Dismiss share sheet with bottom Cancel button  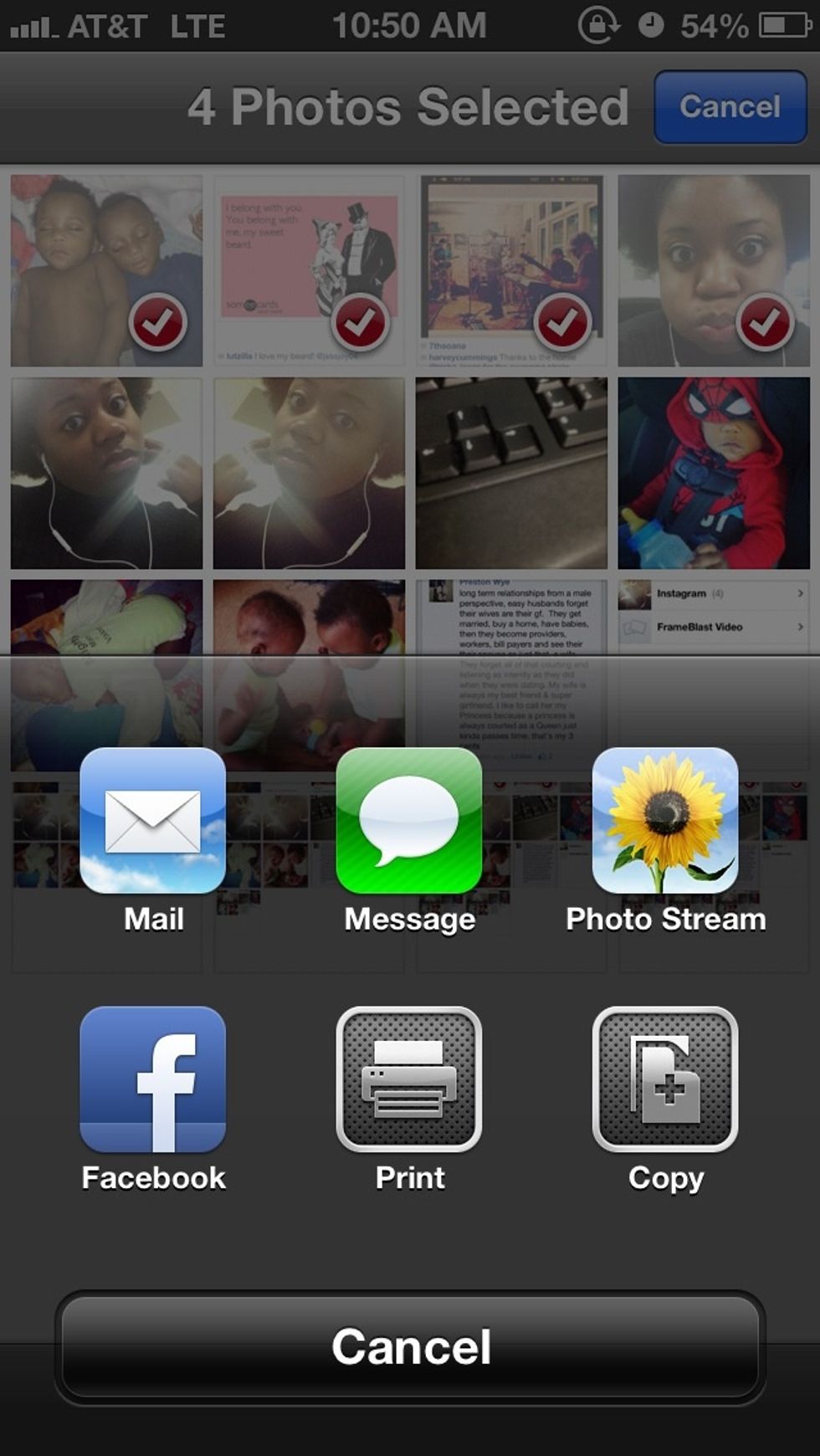pyautogui.click(x=410, y=1347)
